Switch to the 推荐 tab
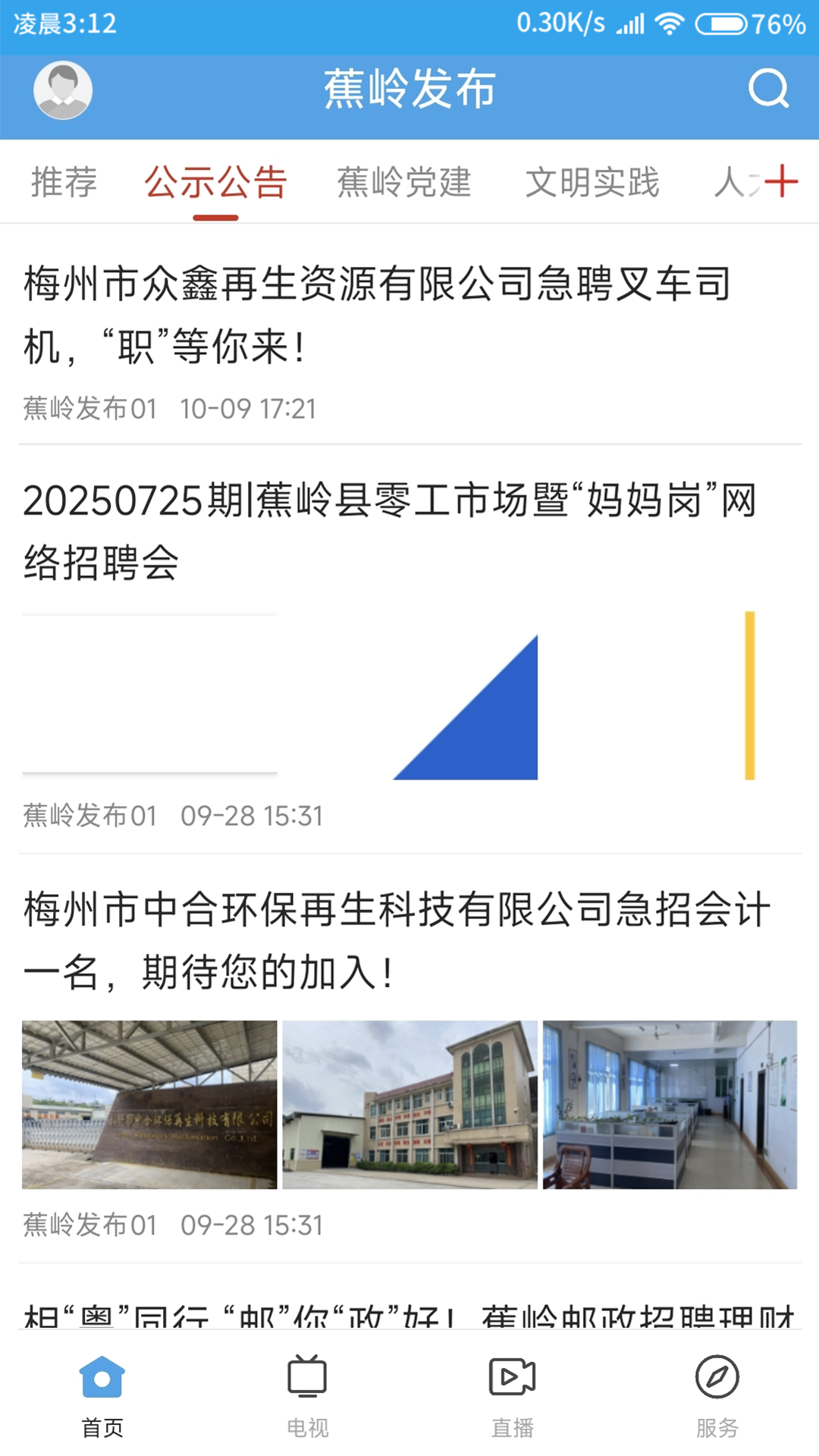This screenshot has width=819, height=1456. coord(63,182)
